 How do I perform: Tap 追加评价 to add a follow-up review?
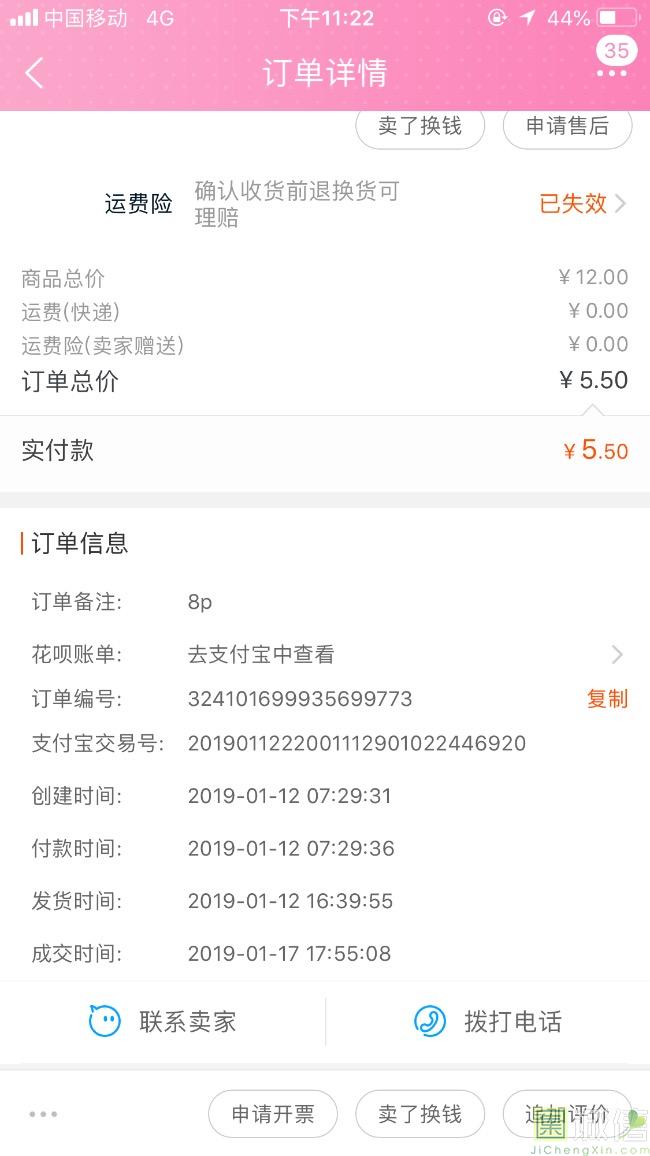coord(567,1114)
